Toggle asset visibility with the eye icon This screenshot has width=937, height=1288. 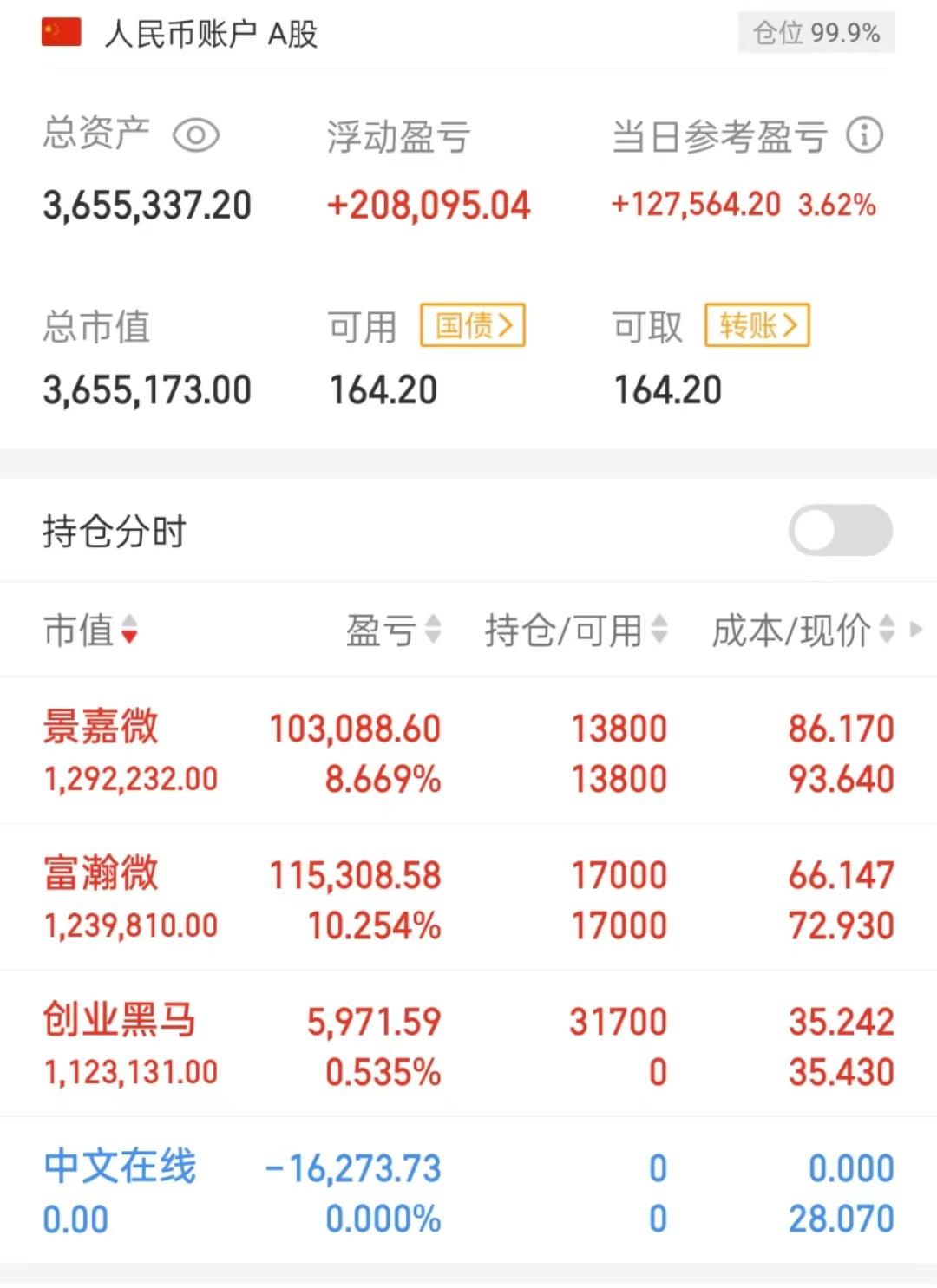pos(198,136)
